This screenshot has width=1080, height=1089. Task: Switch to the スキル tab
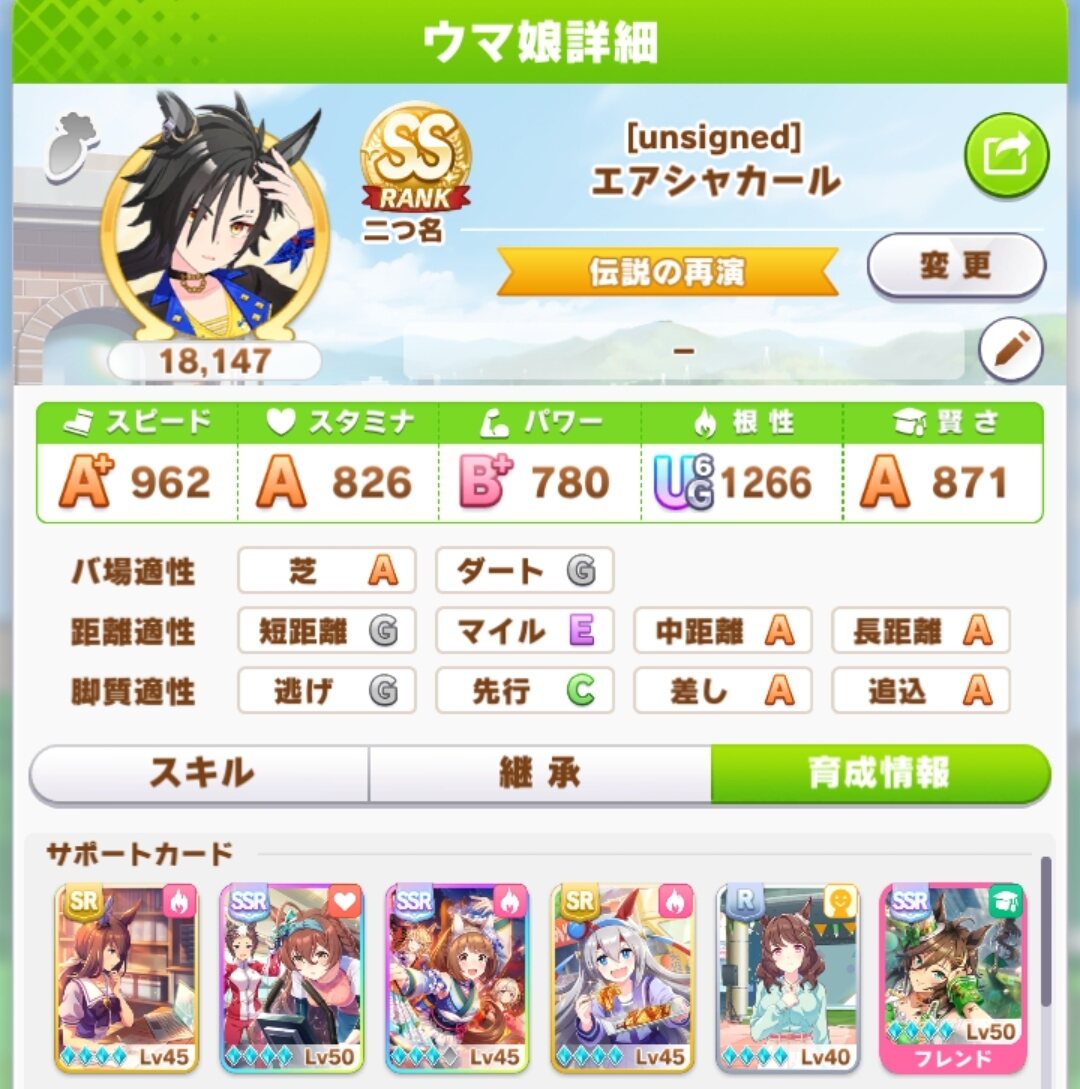pos(200,773)
